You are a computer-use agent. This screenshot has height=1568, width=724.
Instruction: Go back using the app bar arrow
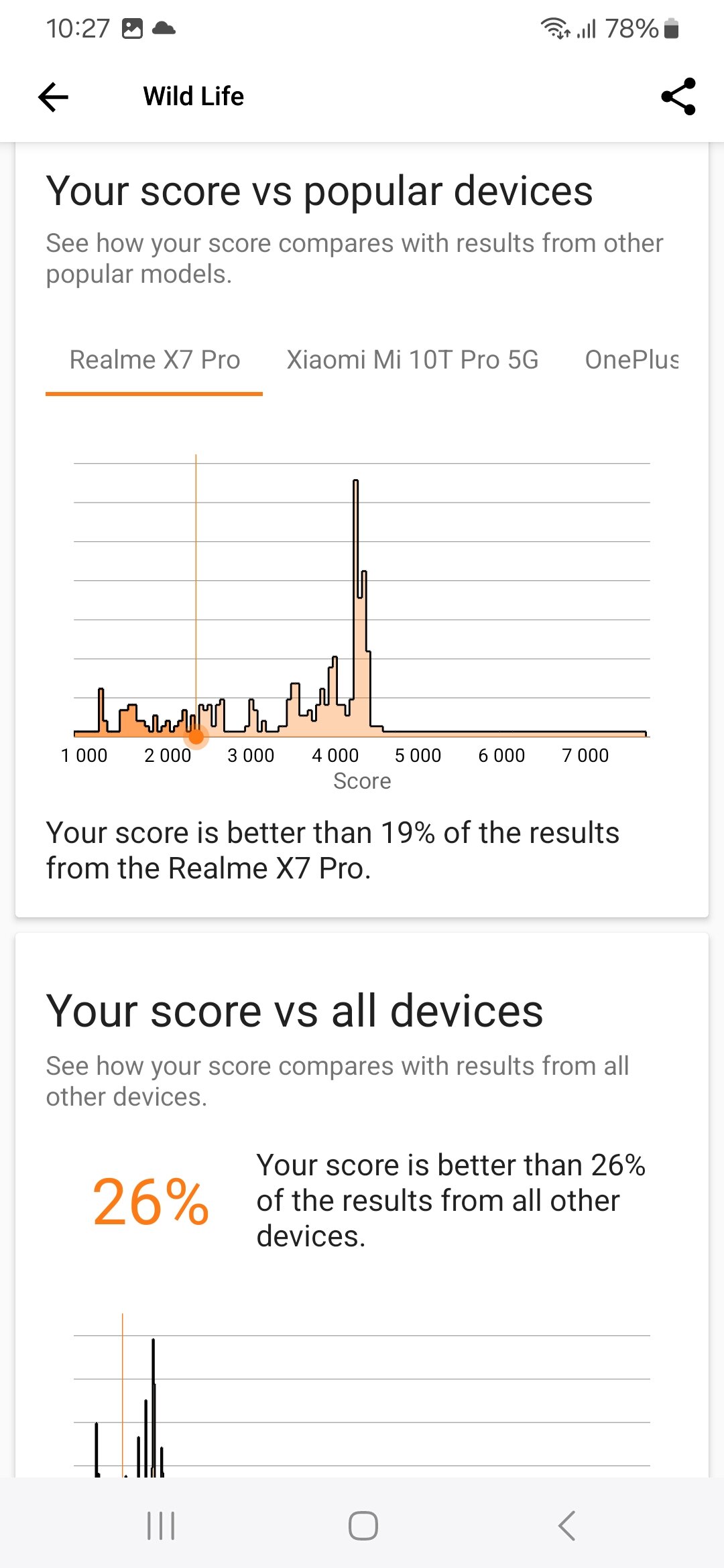pyautogui.click(x=54, y=97)
